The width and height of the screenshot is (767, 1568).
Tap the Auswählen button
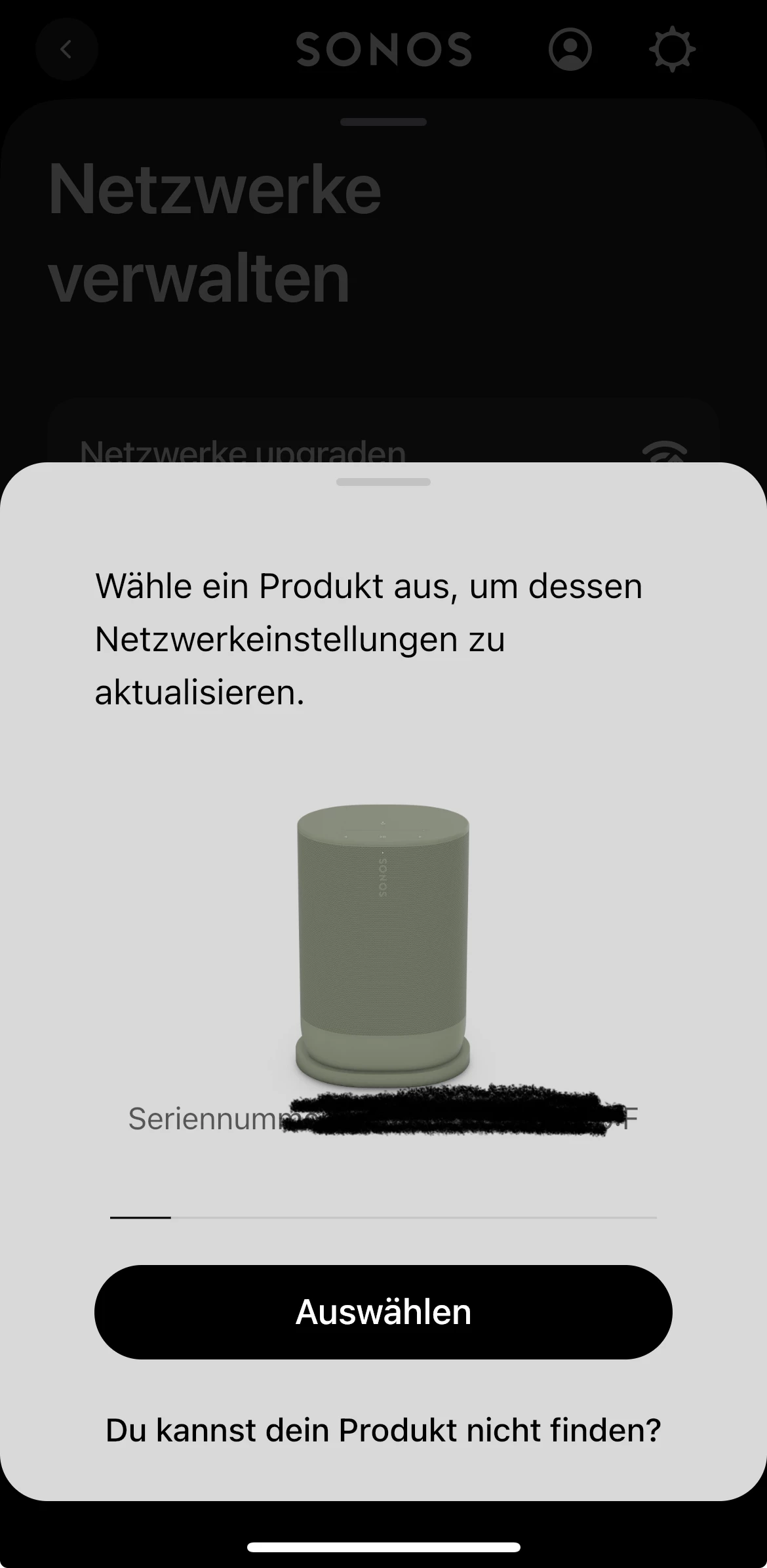tap(383, 1312)
